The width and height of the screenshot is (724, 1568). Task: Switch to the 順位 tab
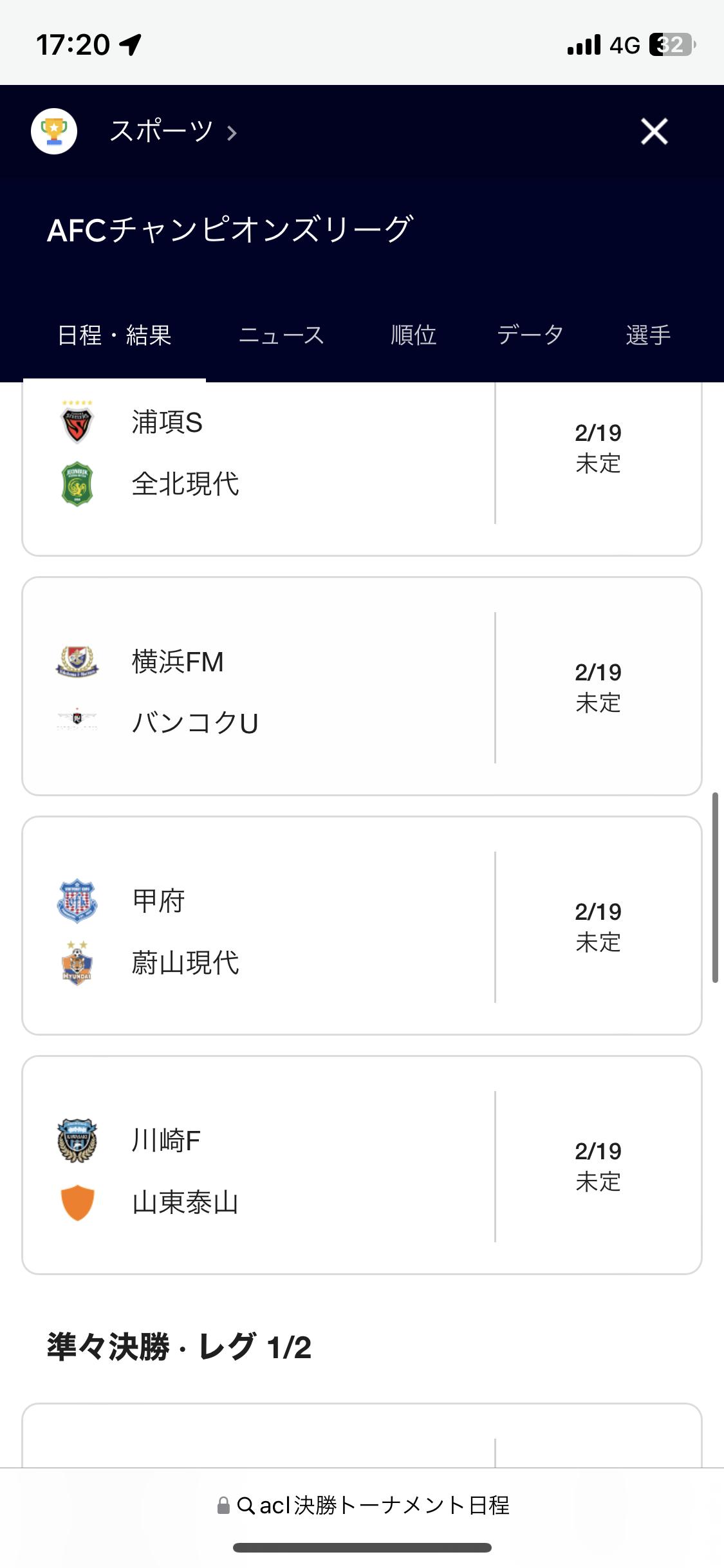point(414,335)
